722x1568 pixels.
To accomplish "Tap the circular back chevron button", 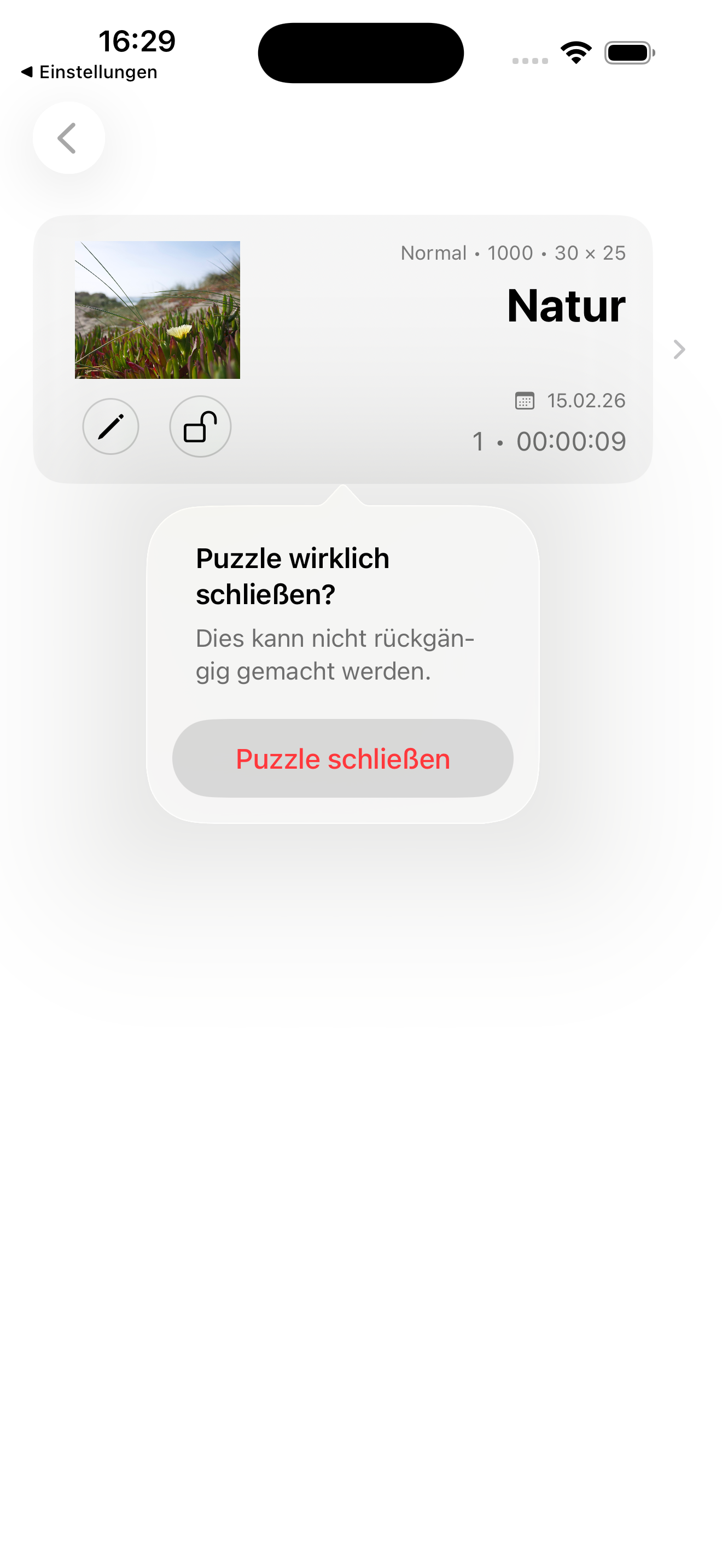I will (68, 138).
